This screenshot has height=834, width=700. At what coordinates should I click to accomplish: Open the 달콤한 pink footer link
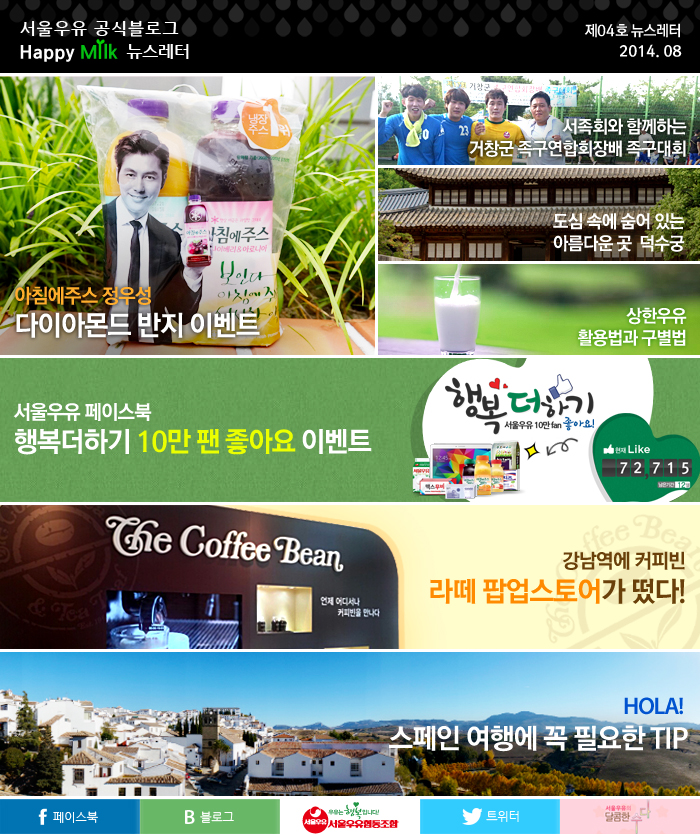[x=629, y=816]
